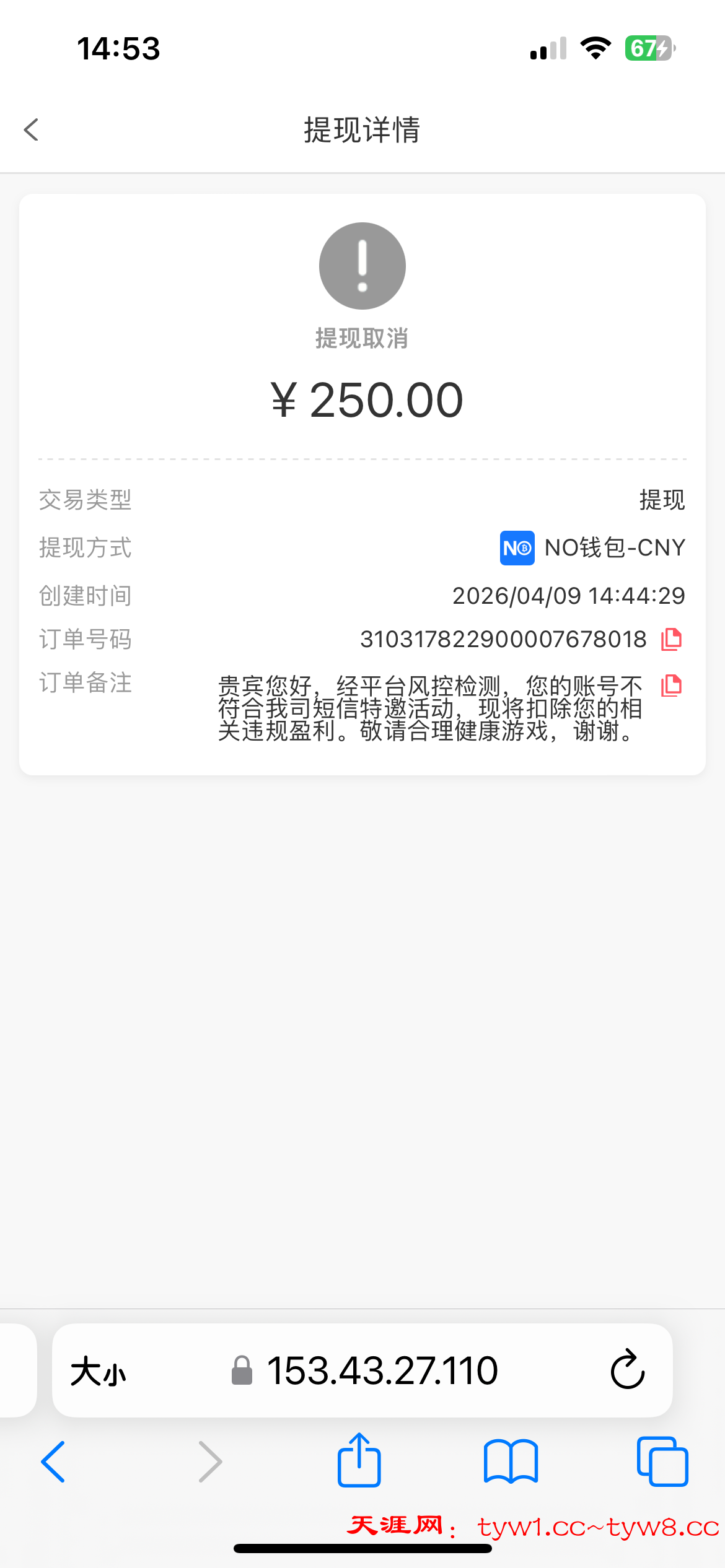The image size is (725, 1568).
Task: Open Safari bookmarks
Action: 511,1461
